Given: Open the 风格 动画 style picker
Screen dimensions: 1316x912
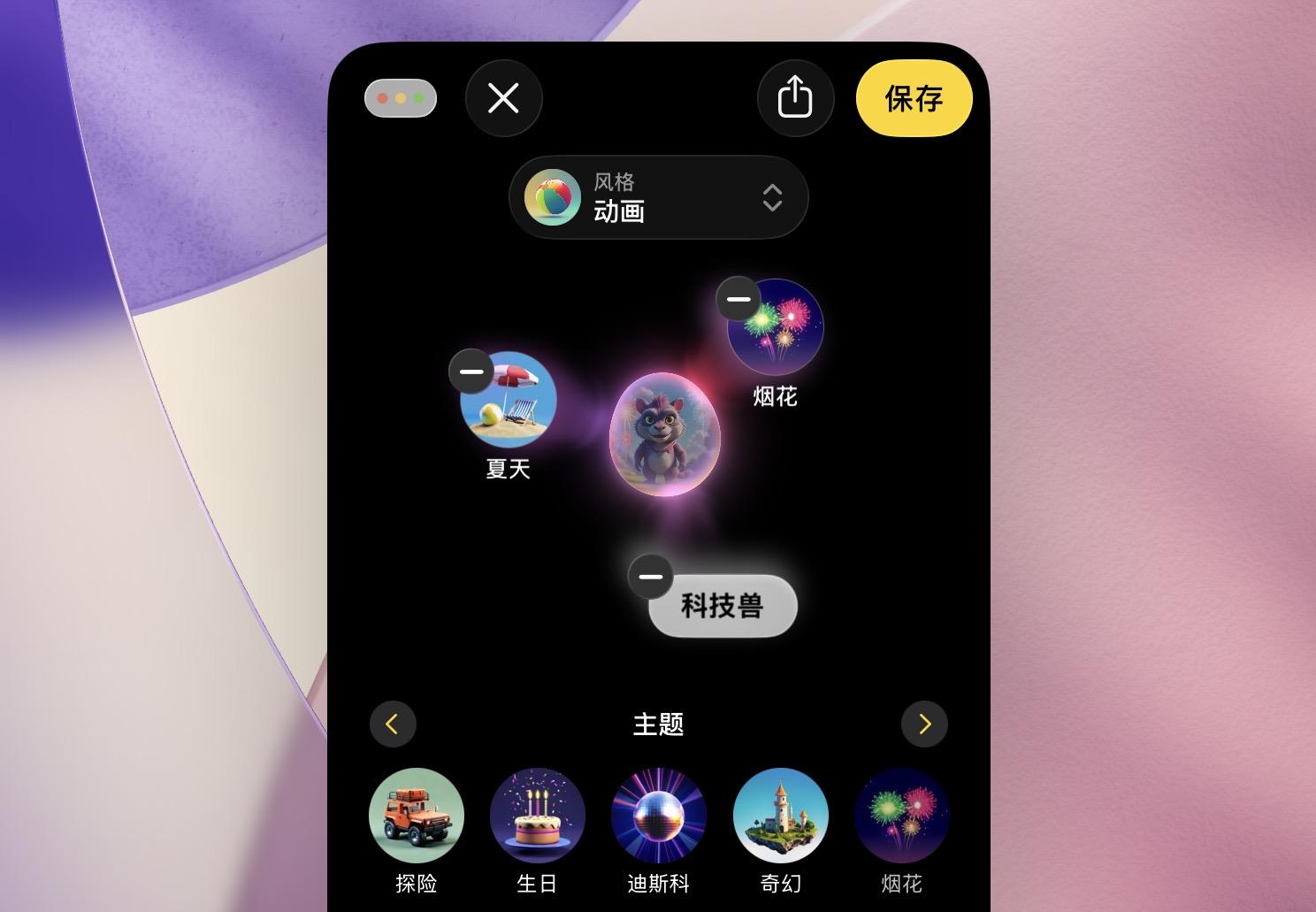Looking at the screenshot, I should [x=658, y=197].
